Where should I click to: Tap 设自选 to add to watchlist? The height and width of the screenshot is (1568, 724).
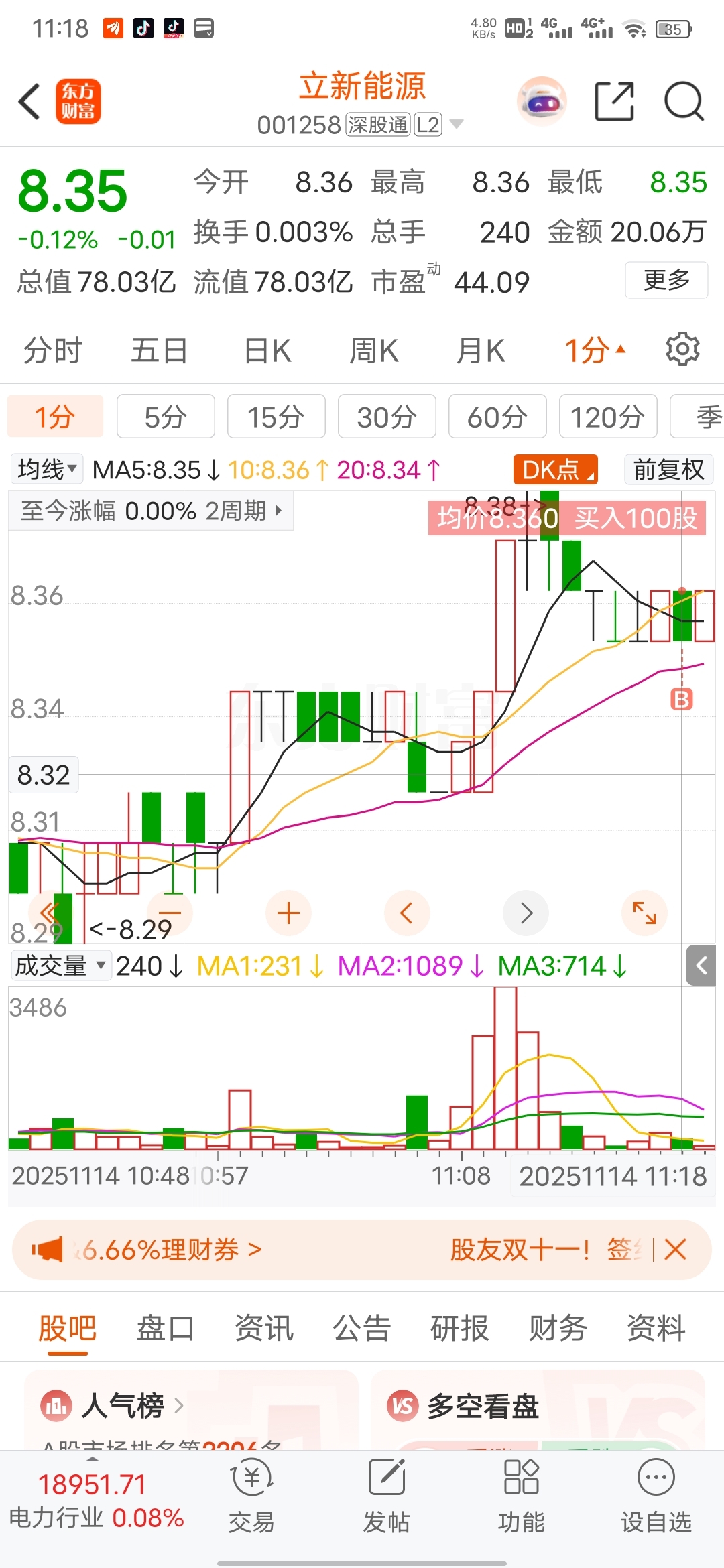[x=656, y=1495]
